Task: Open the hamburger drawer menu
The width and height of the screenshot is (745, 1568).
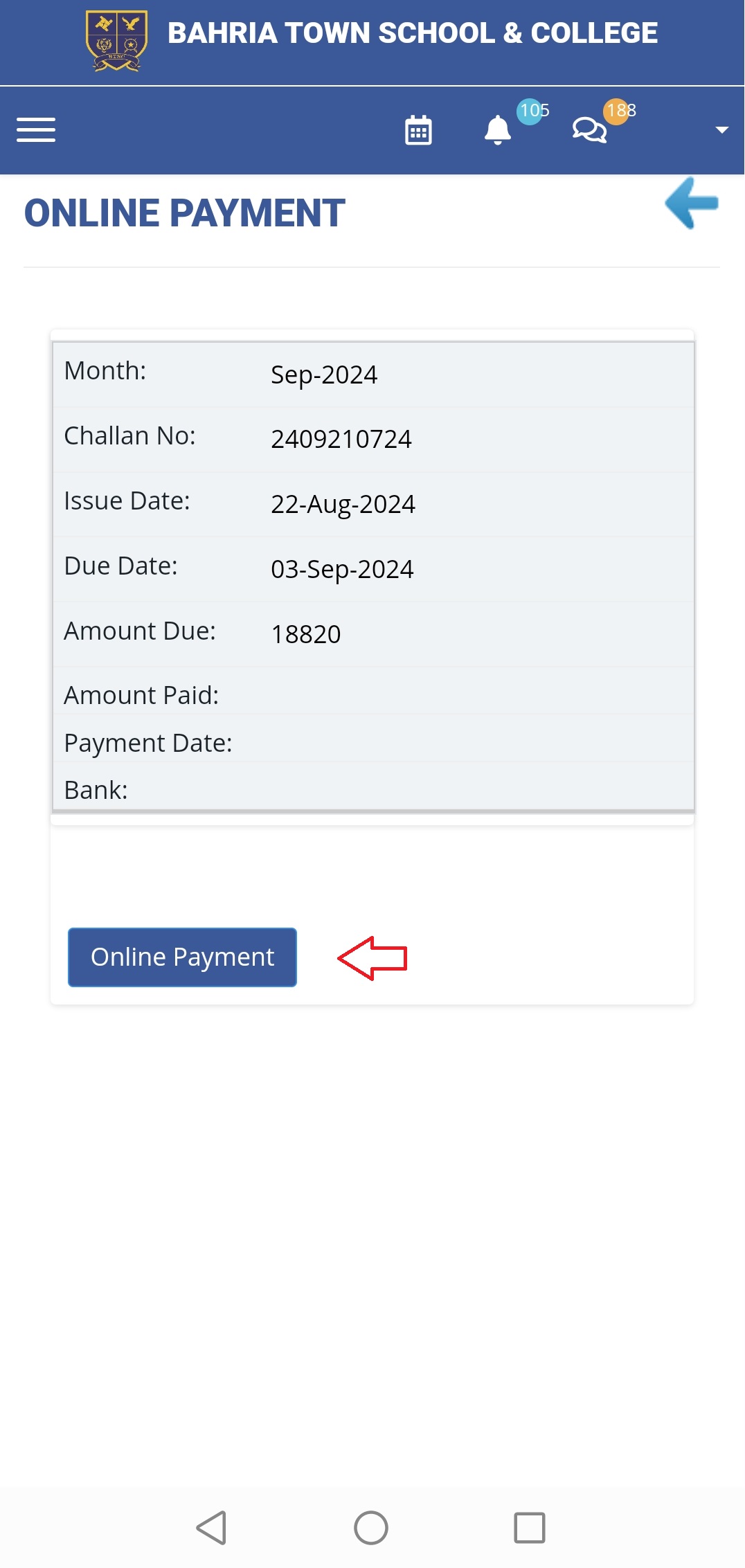Action: click(36, 129)
